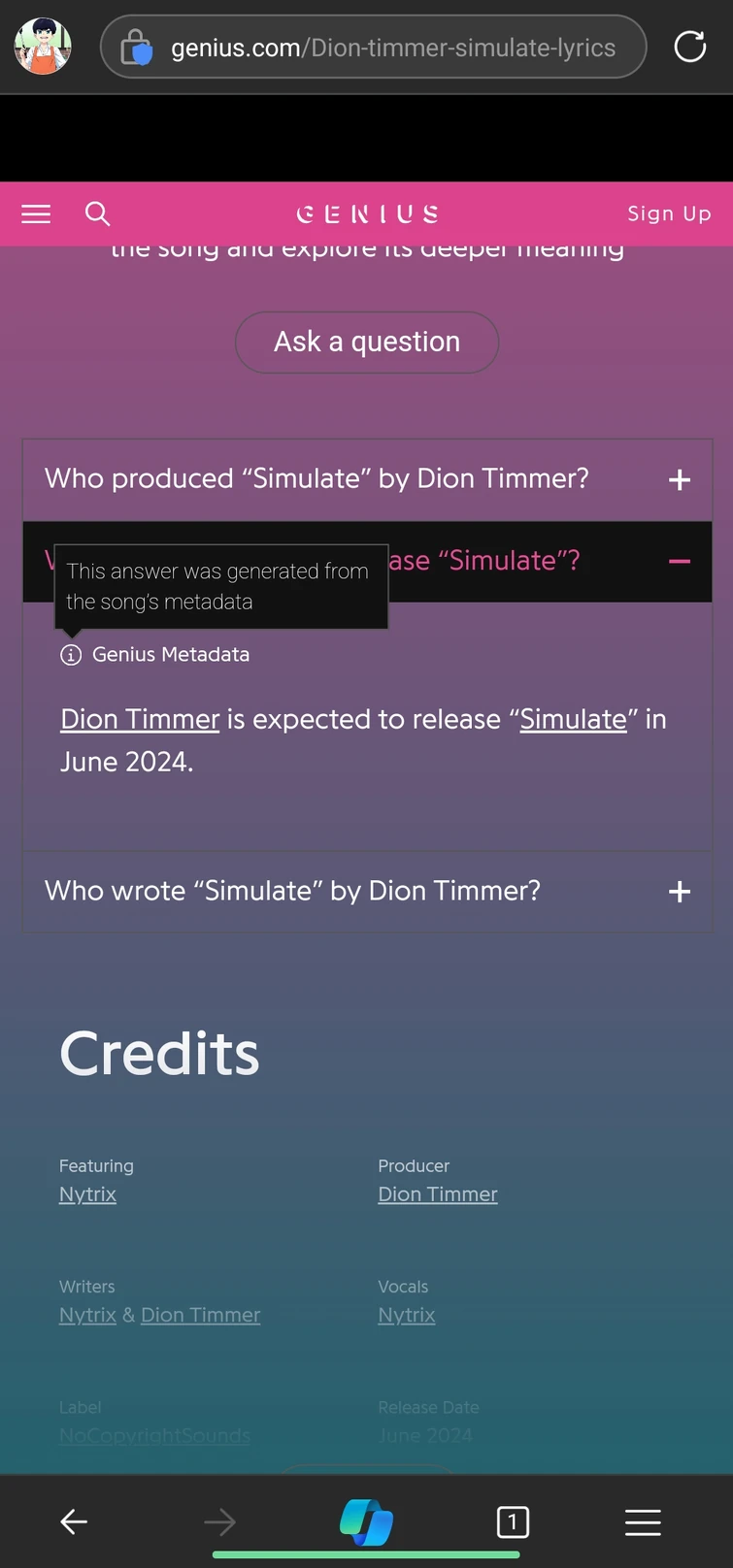The height and width of the screenshot is (1568, 733).
Task: Tap the address bar URL
Action: coord(393,48)
